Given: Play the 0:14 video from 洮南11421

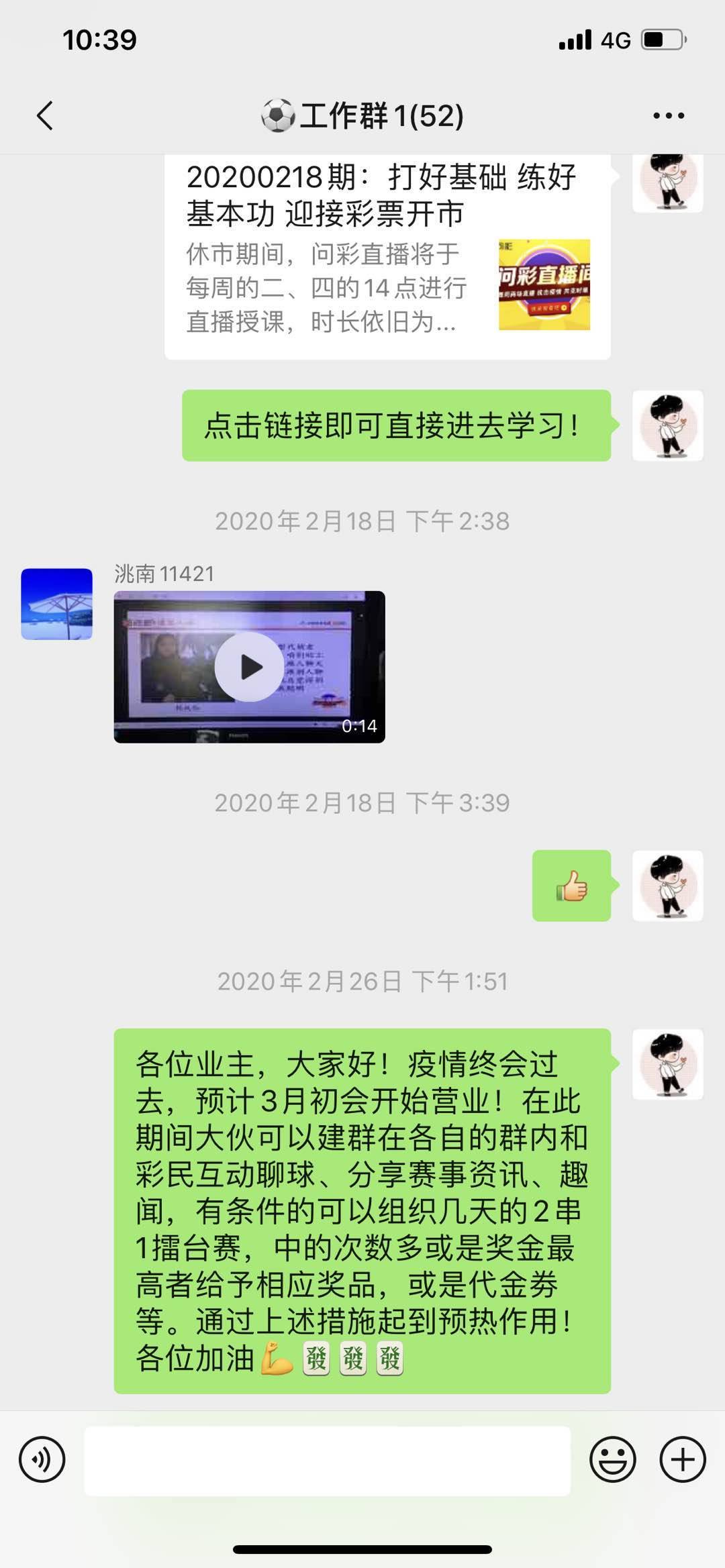Looking at the screenshot, I should pyautogui.click(x=249, y=667).
